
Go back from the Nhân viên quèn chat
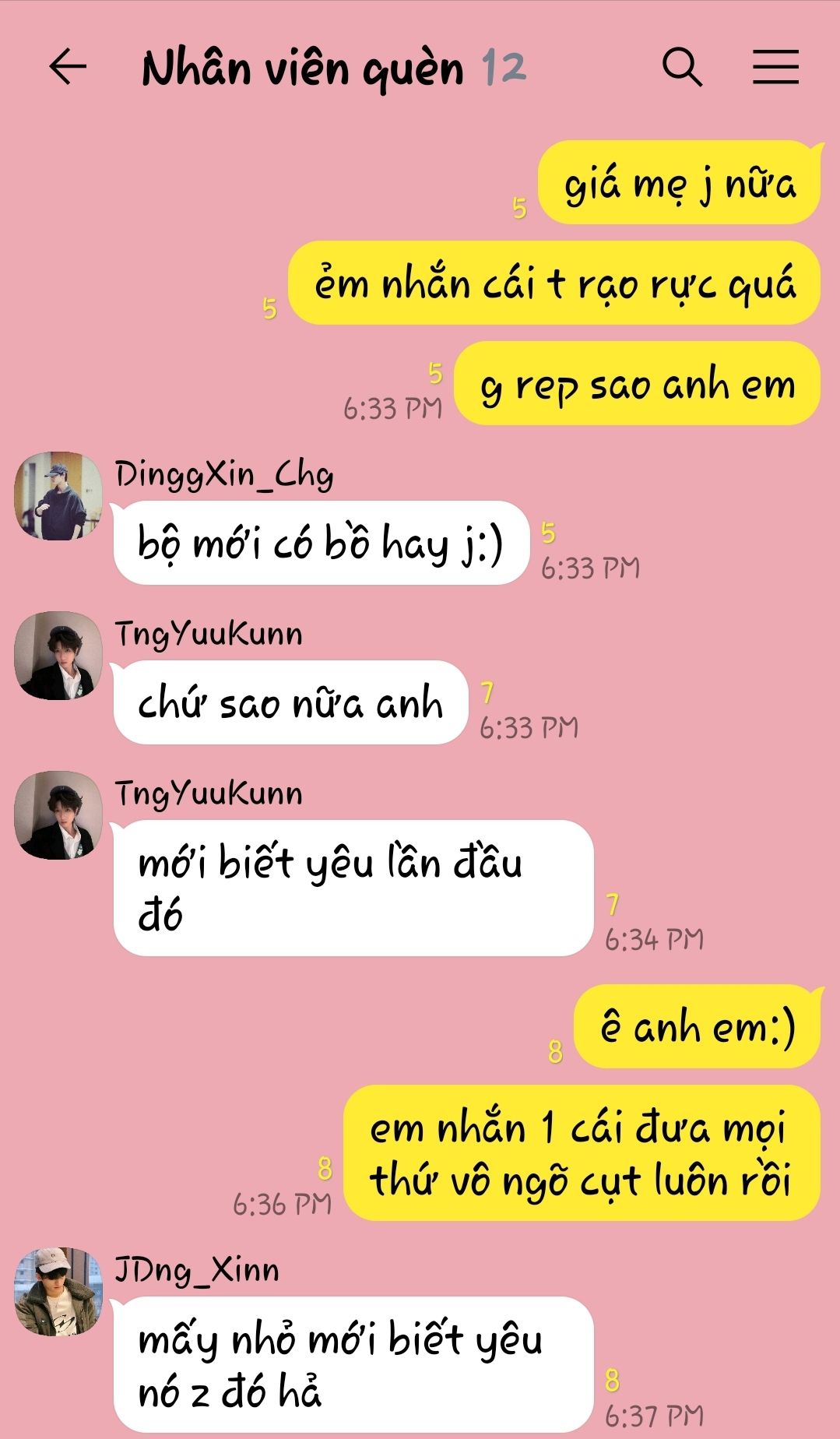coord(68,67)
